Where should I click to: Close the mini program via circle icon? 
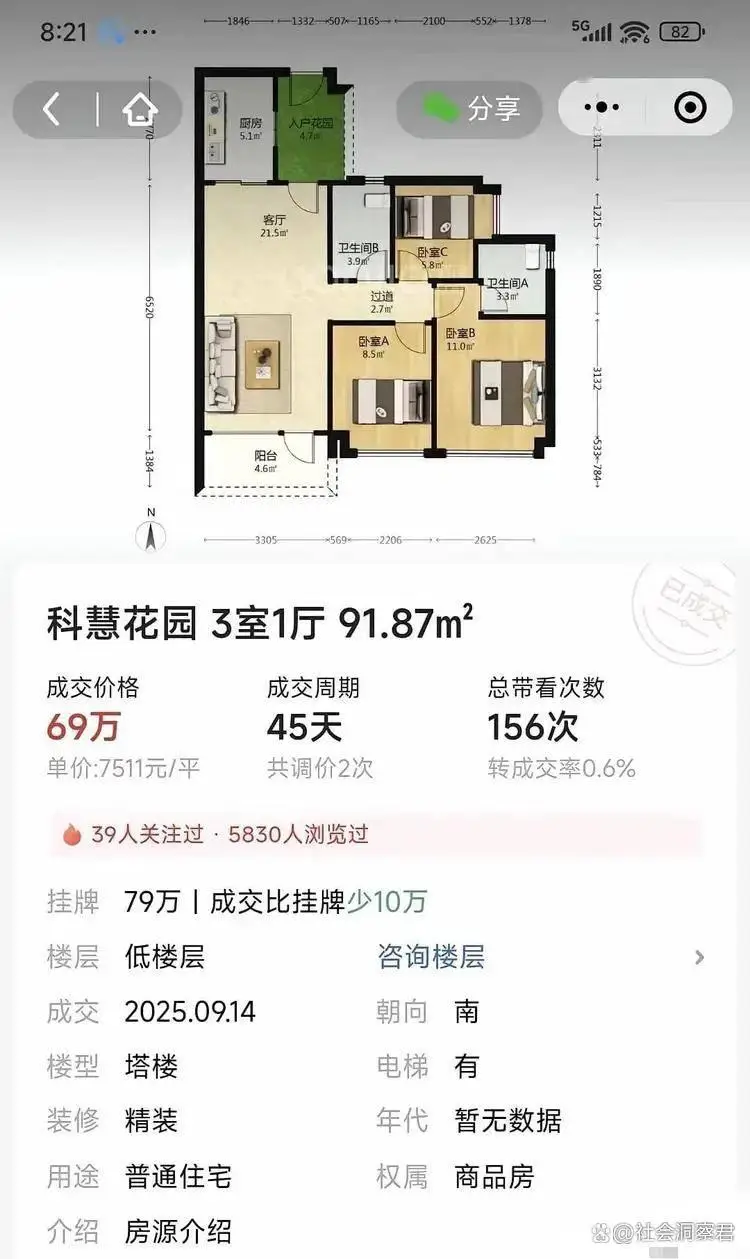690,108
